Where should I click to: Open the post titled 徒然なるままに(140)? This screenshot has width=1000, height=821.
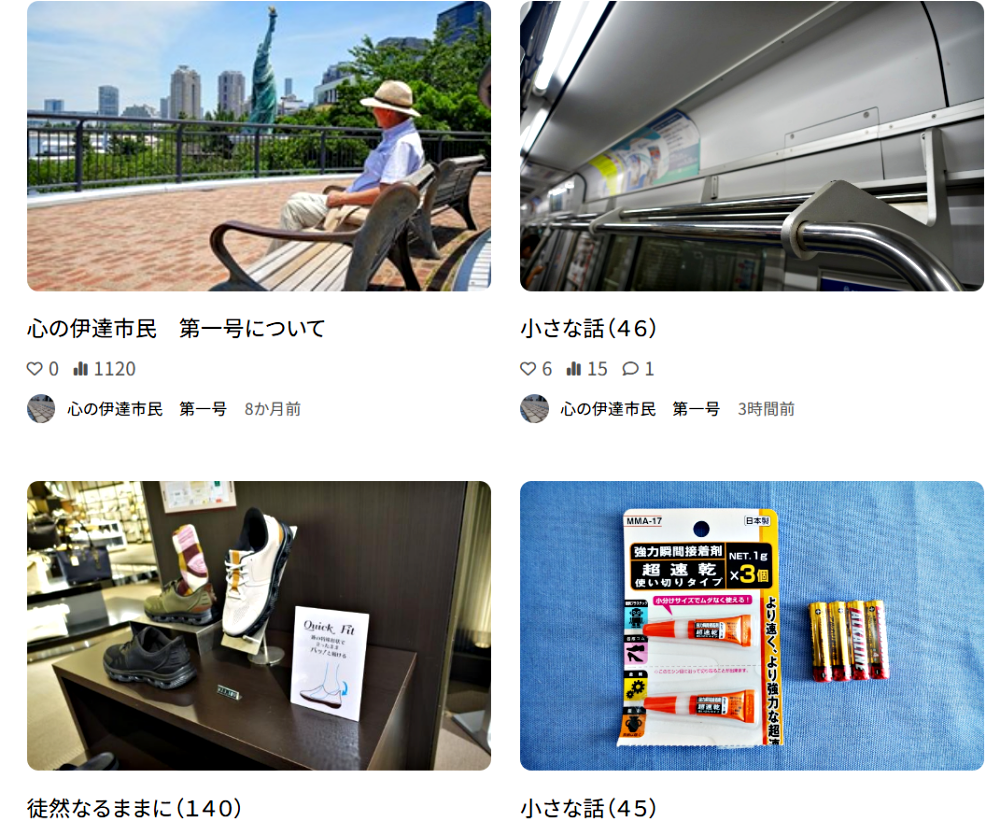(x=134, y=808)
